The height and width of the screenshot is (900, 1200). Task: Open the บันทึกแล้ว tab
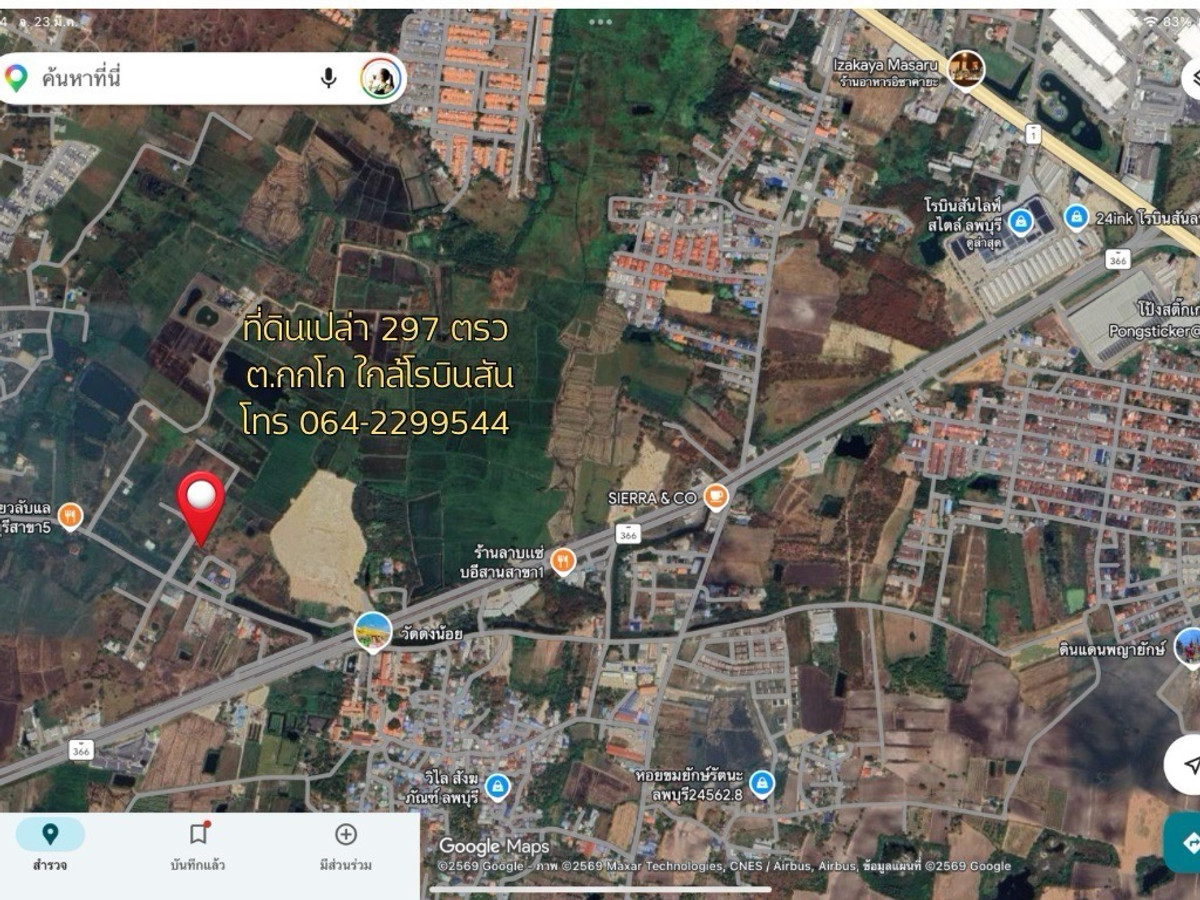click(198, 845)
